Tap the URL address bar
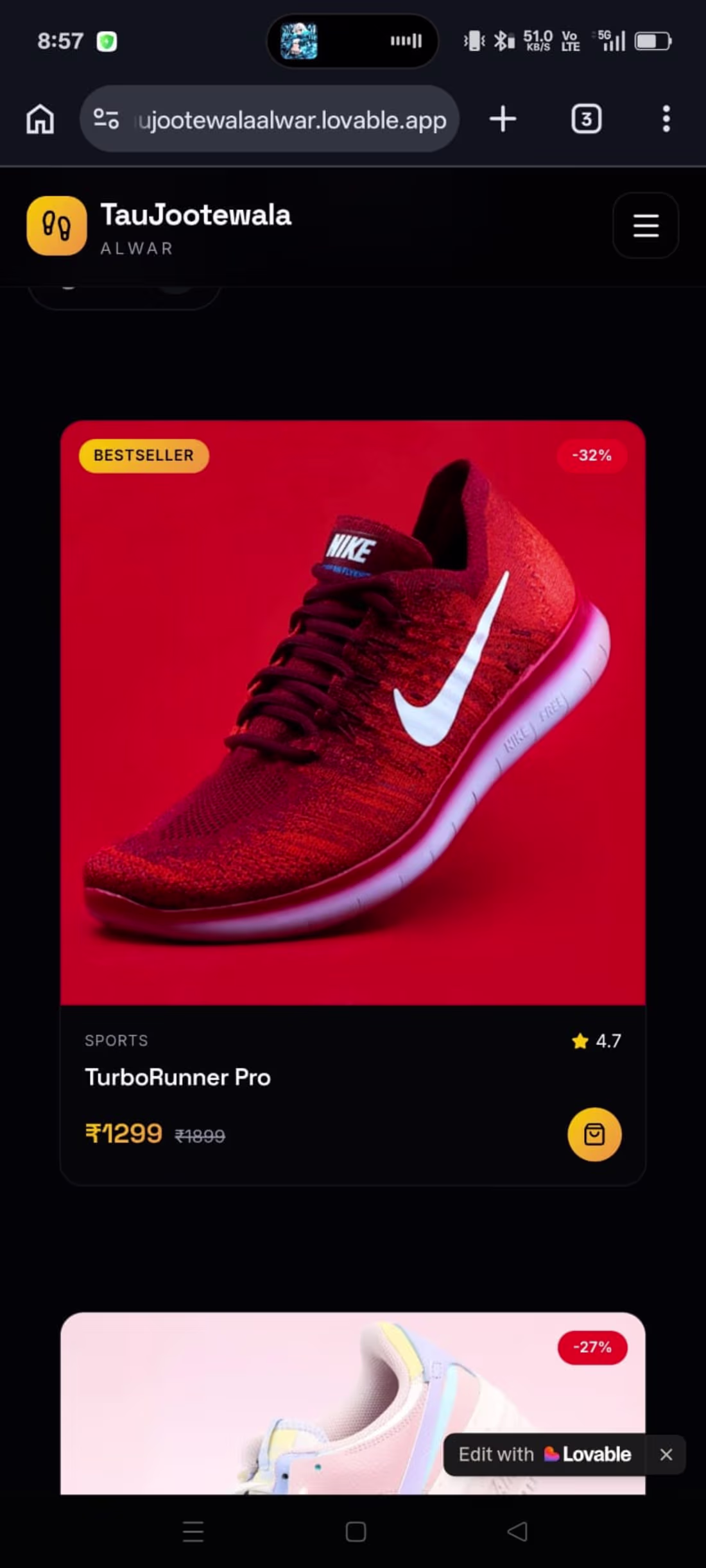Screen dimensions: 706x1568 coord(270,119)
